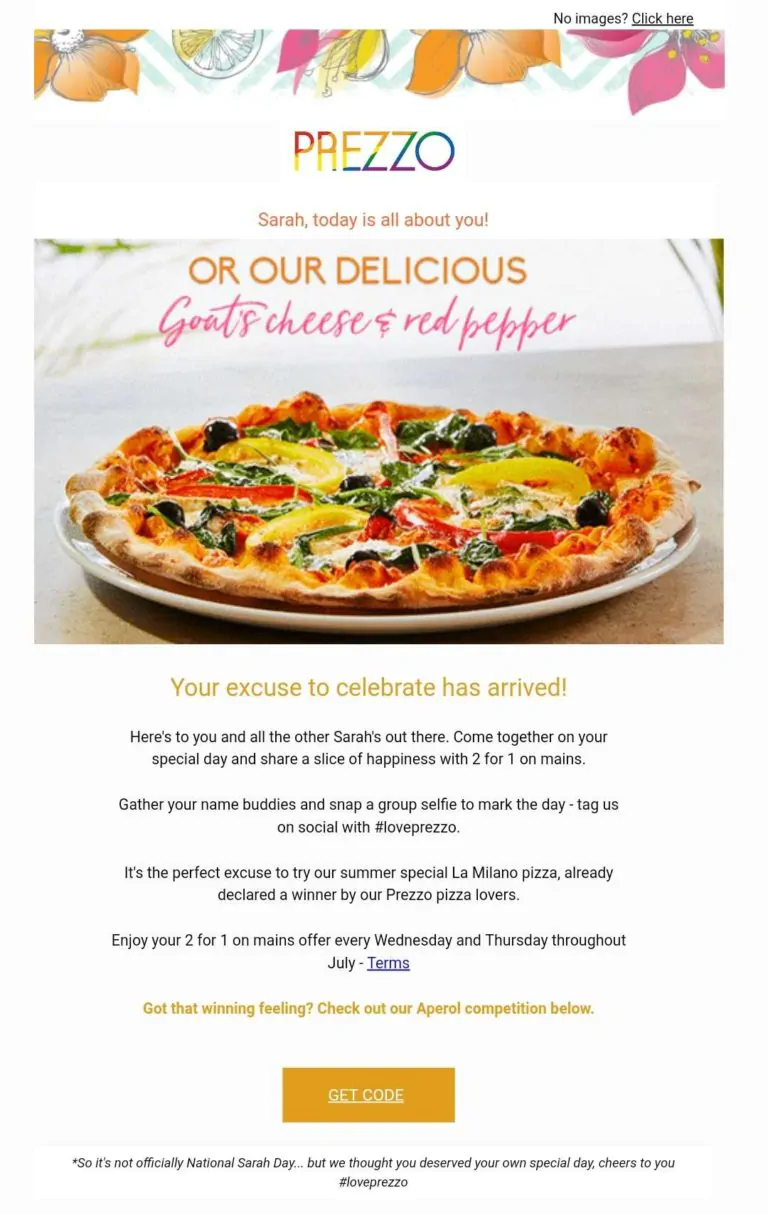Tap the 'Click here' link for images
This screenshot has width=768, height=1215.
(x=662, y=19)
